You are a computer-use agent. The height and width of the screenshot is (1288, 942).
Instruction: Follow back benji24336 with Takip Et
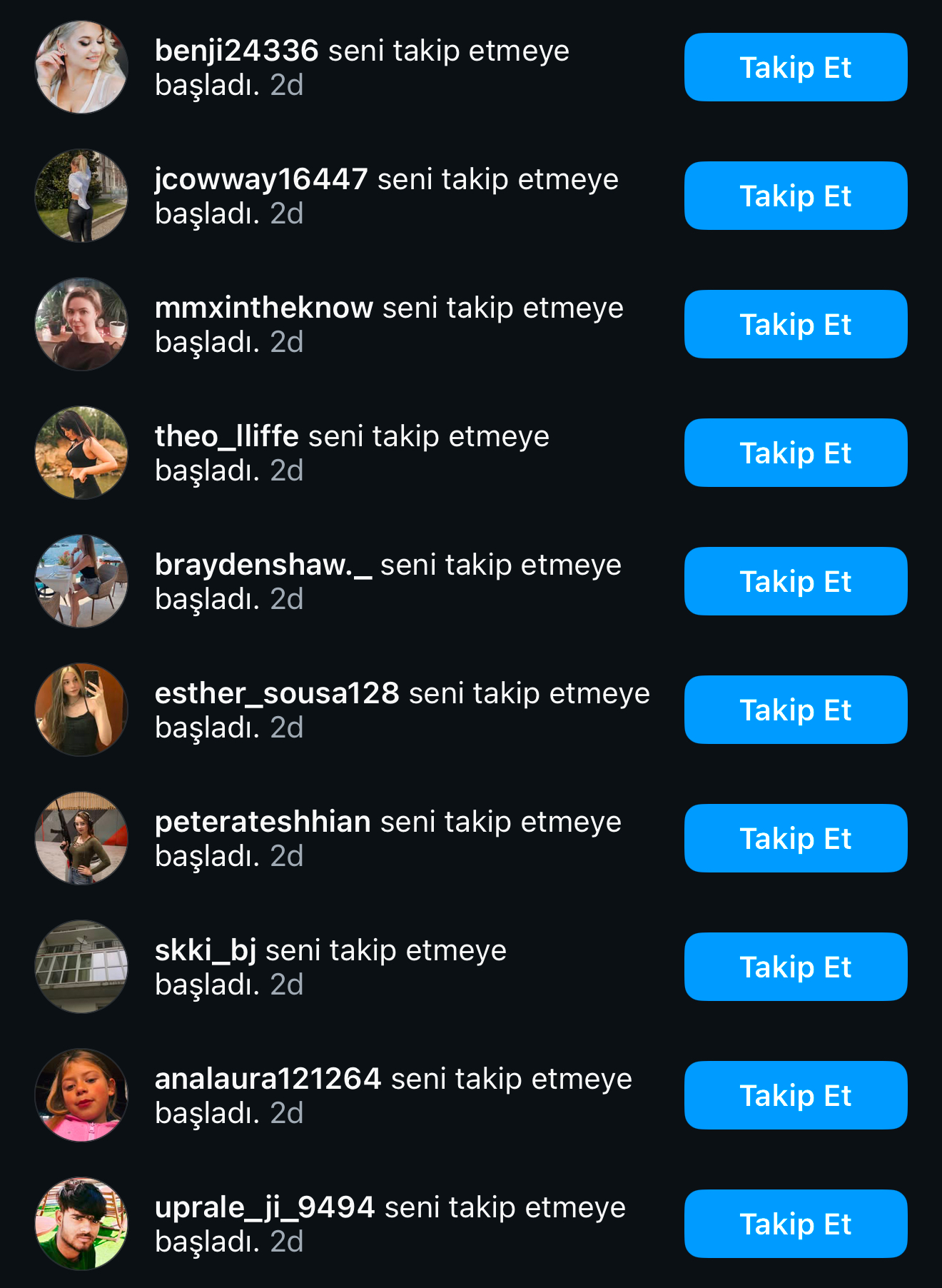click(796, 67)
